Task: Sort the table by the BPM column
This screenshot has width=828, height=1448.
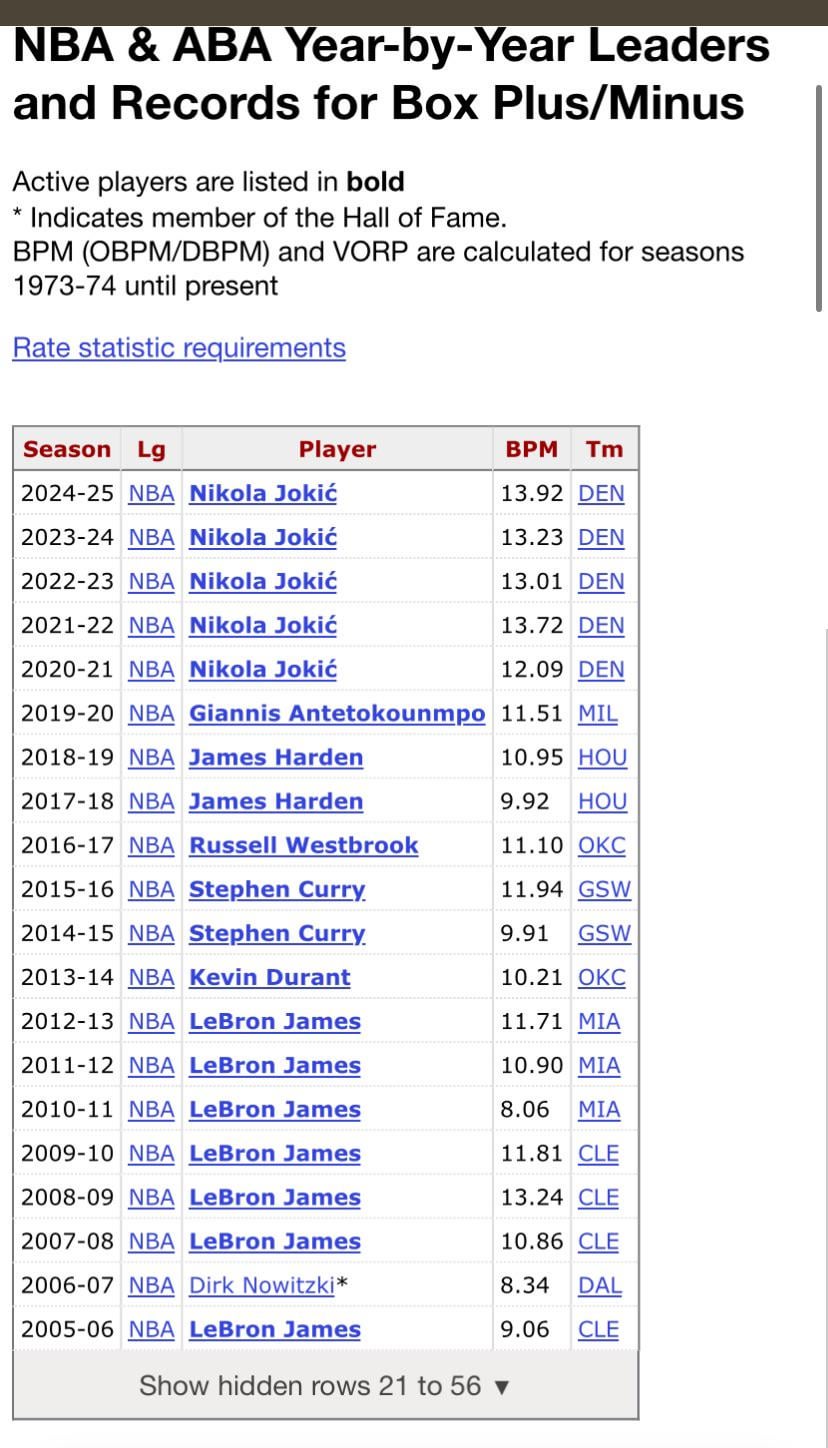Action: (532, 449)
